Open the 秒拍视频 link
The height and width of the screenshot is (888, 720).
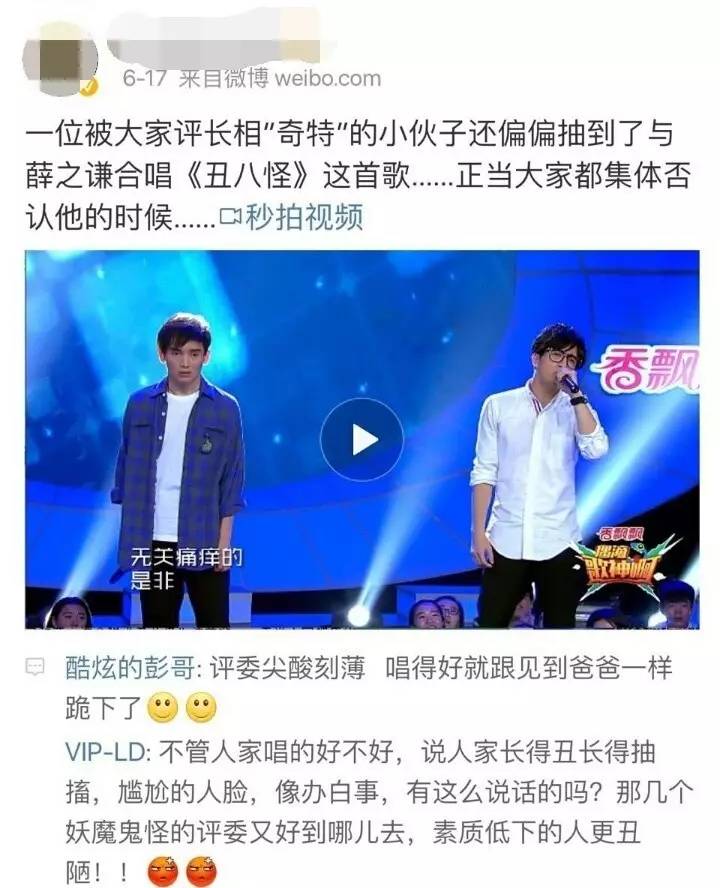tap(291, 215)
